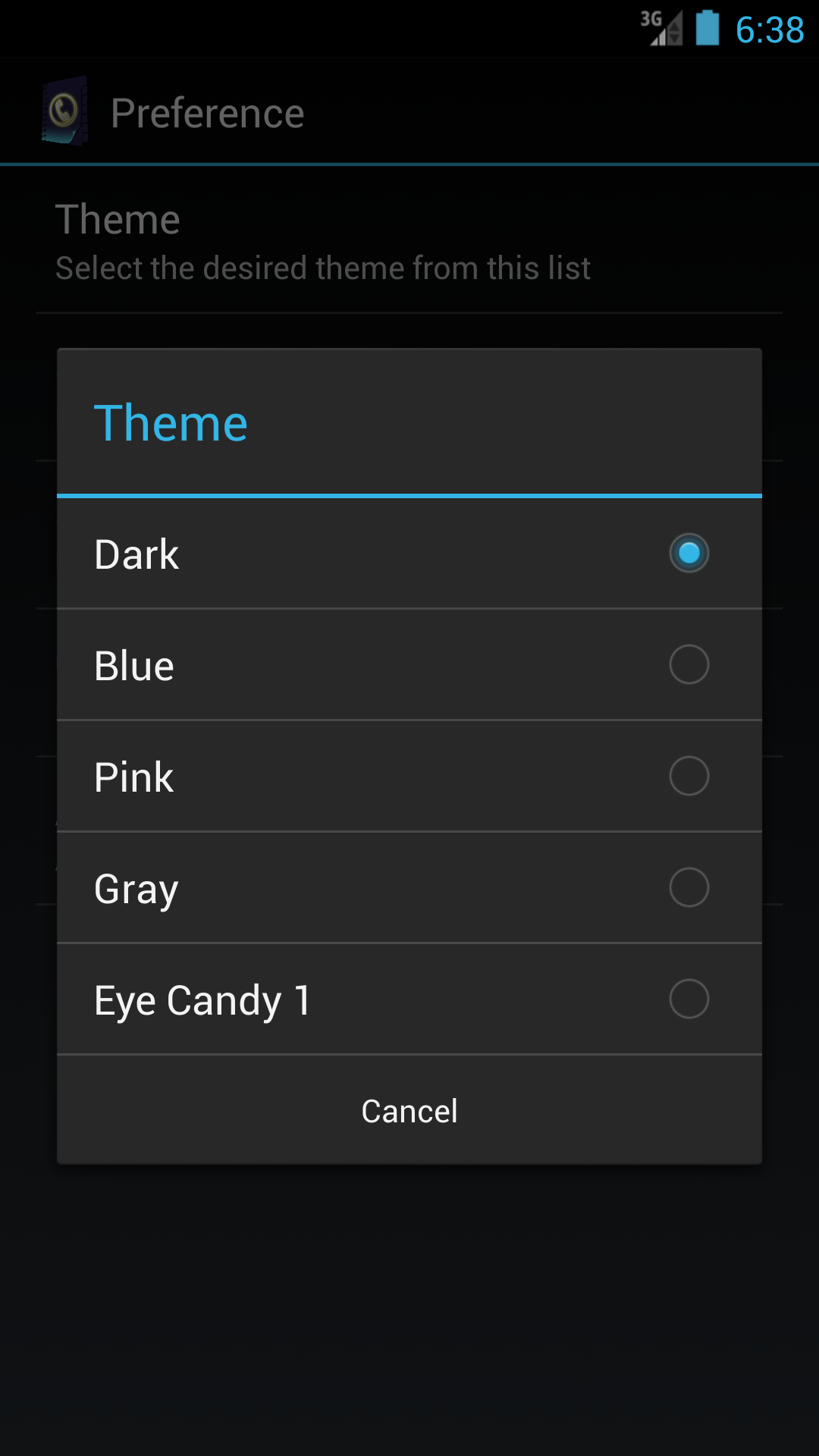Select Eye Candy 1 theme
The image size is (819, 1456).
(x=409, y=999)
